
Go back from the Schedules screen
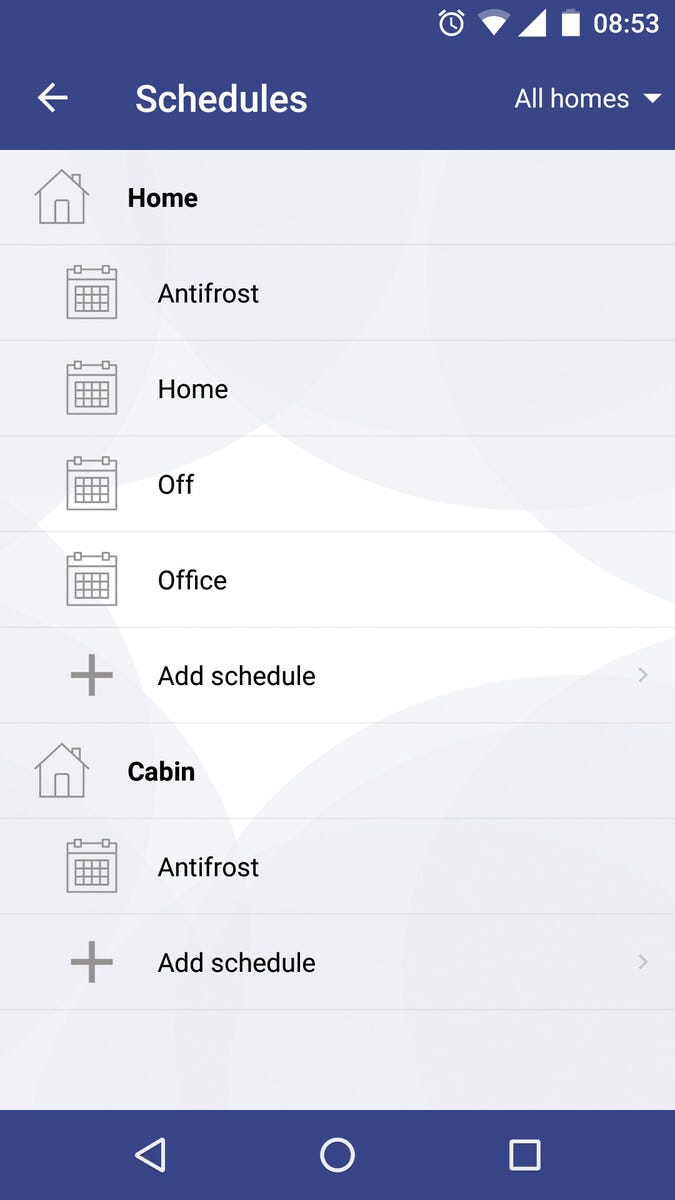pos(52,98)
